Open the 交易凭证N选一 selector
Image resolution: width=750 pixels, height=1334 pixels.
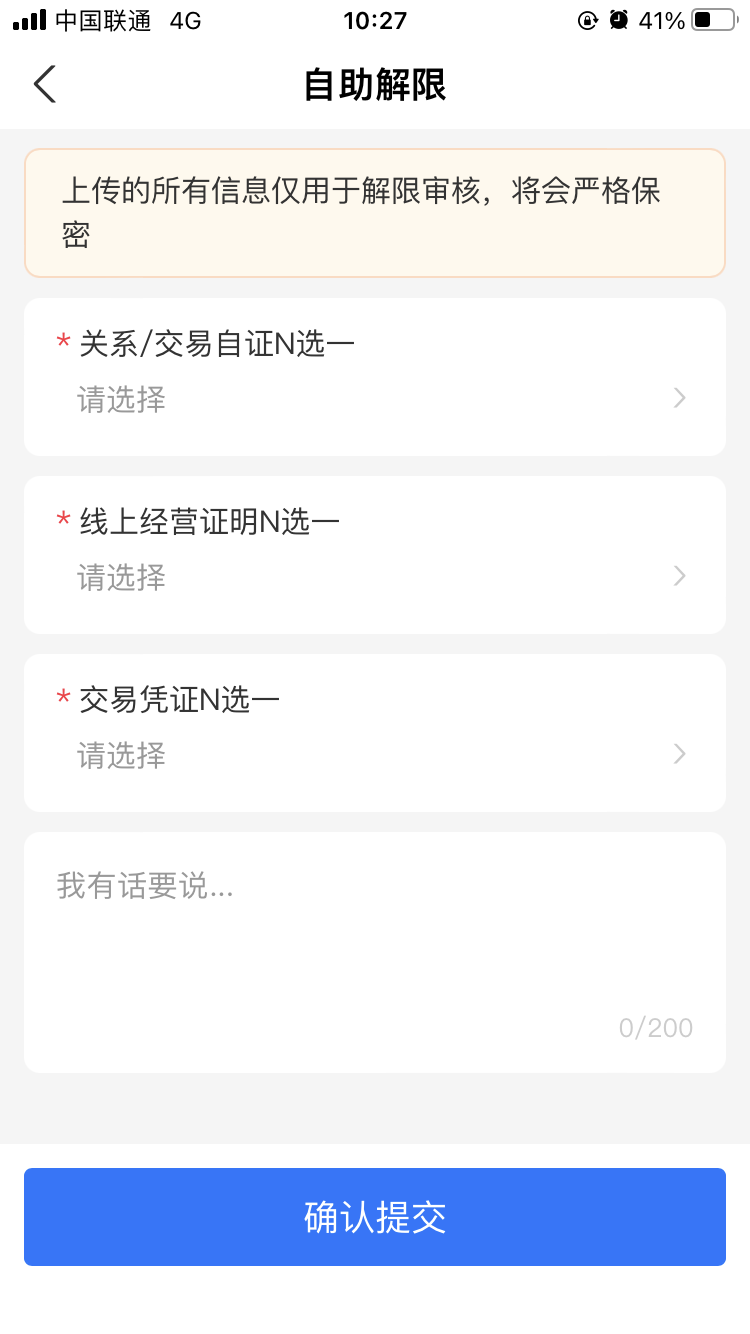point(374,732)
